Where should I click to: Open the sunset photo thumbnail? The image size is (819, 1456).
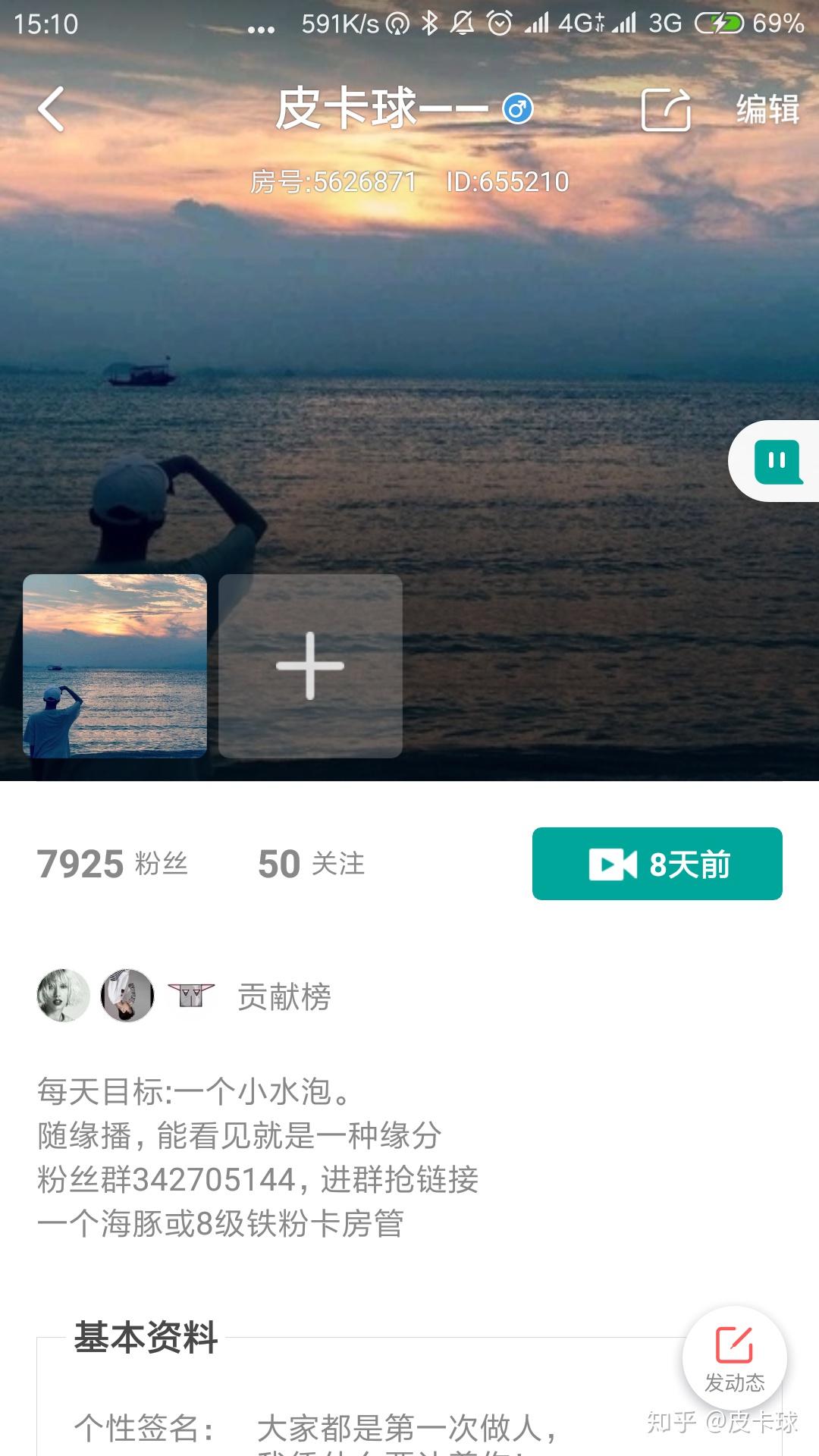click(x=115, y=666)
